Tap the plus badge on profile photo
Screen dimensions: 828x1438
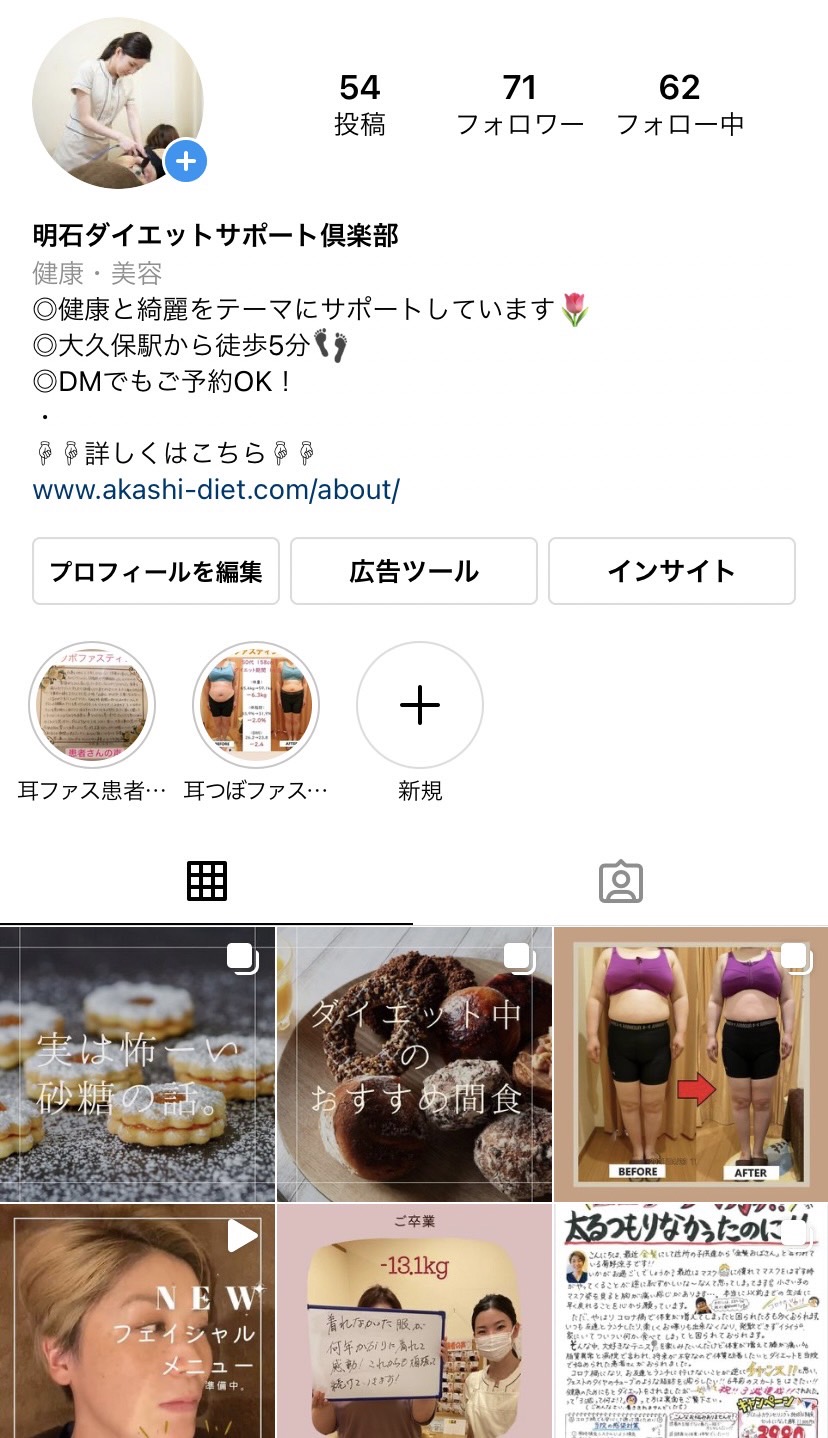185,161
